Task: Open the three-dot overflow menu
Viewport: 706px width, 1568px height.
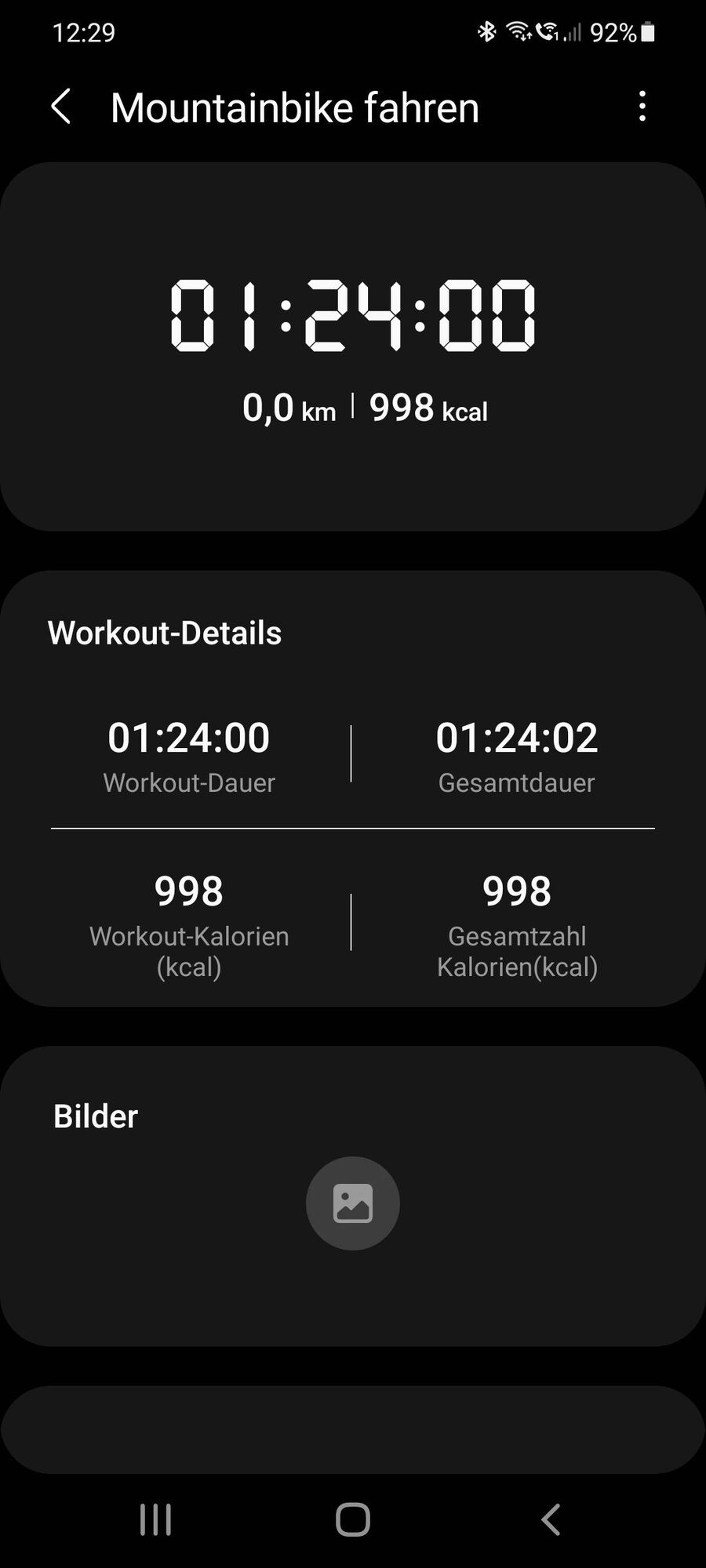Action: [x=642, y=107]
